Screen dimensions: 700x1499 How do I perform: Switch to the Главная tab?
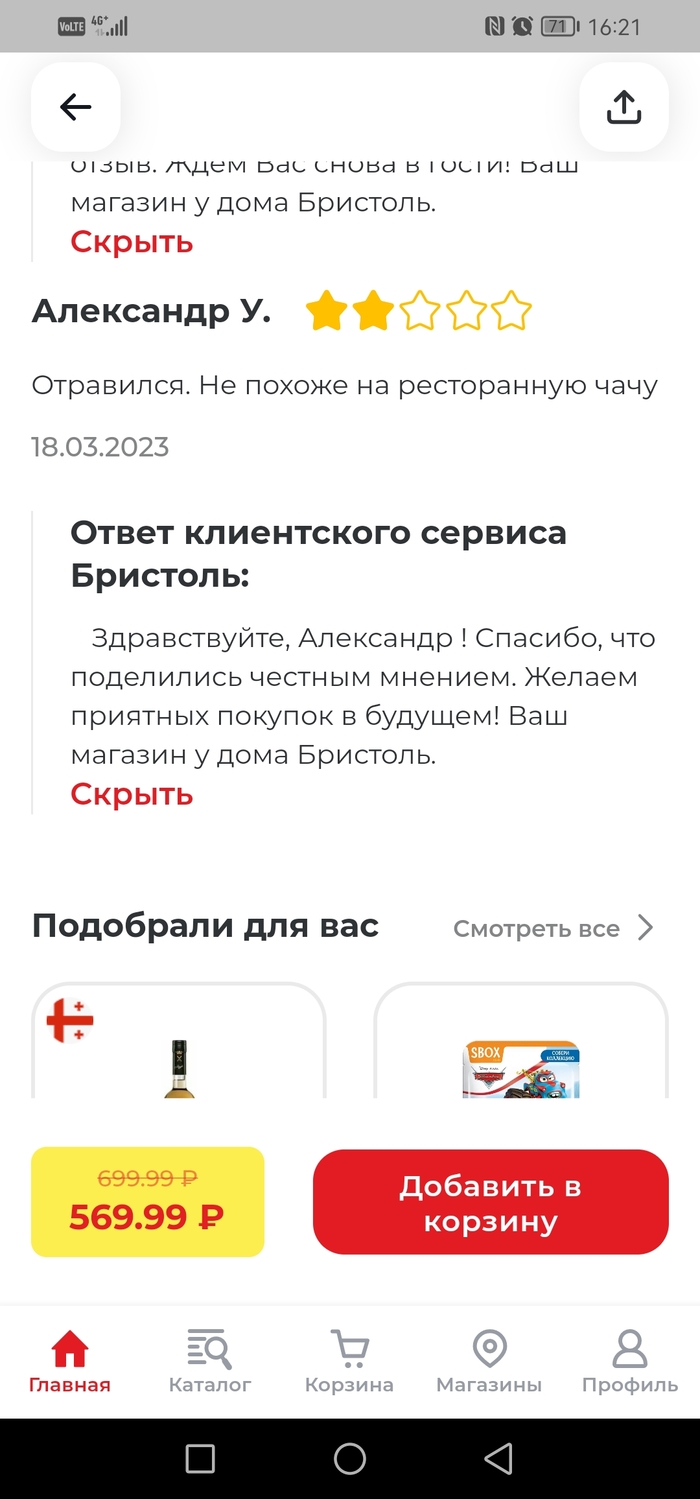point(70,1363)
